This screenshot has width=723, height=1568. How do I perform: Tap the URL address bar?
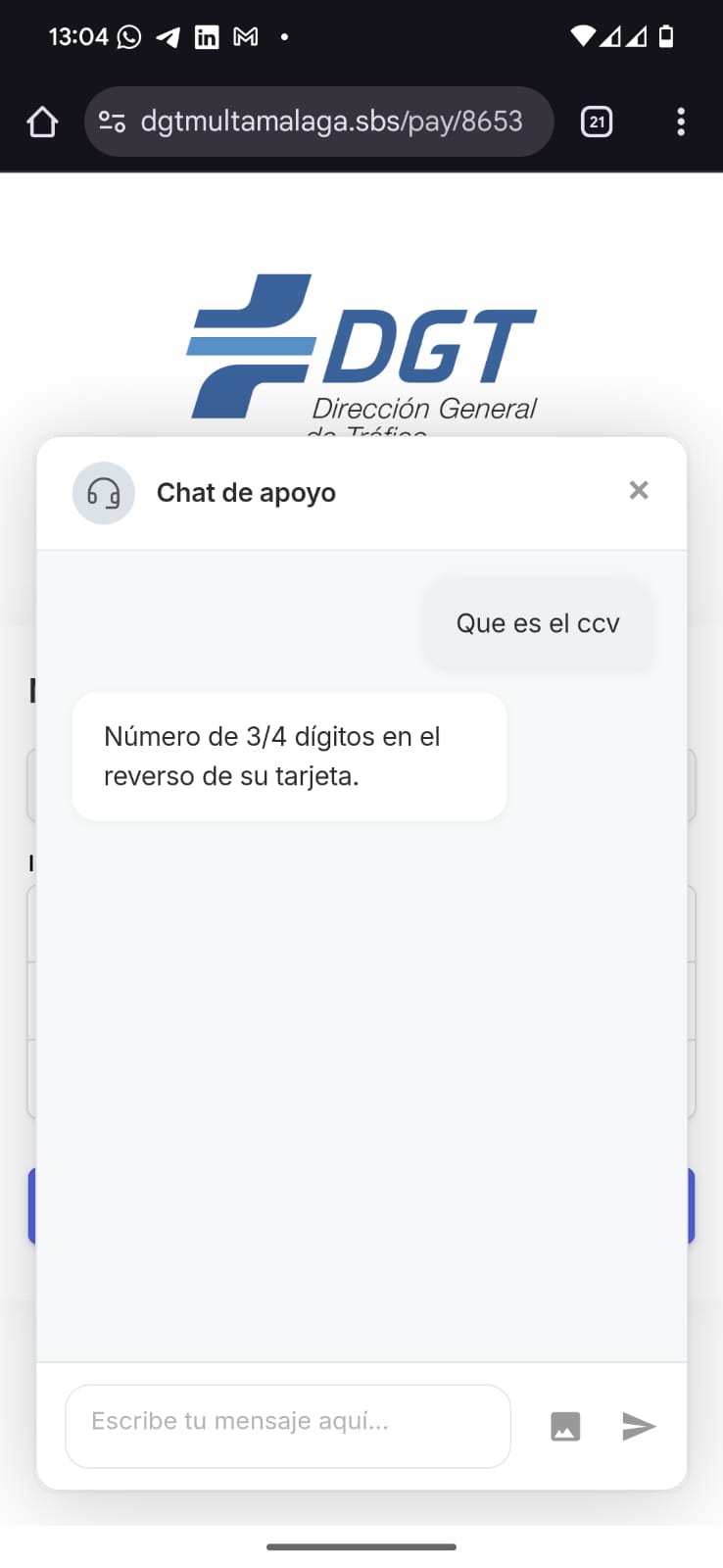click(331, 122)
